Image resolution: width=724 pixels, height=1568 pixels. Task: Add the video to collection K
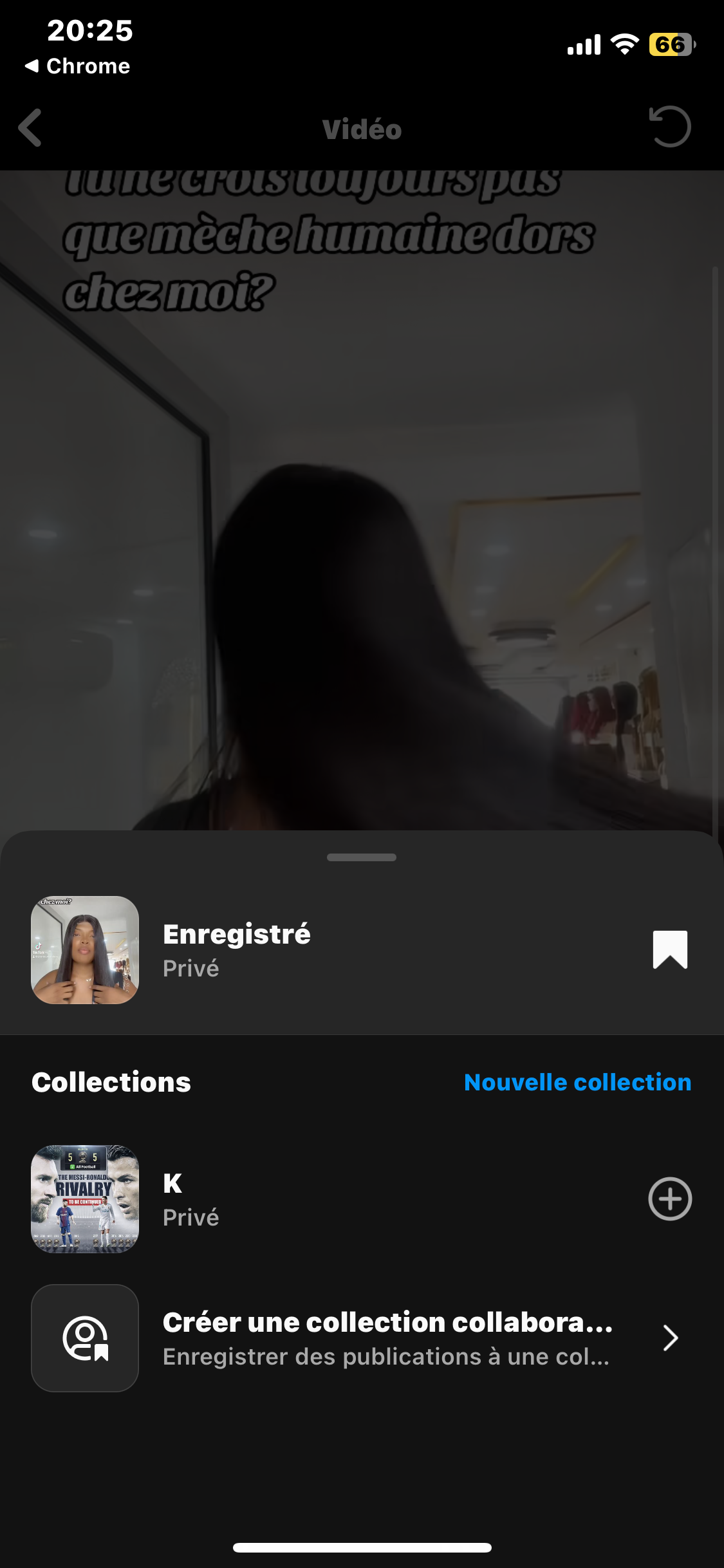670,1199
